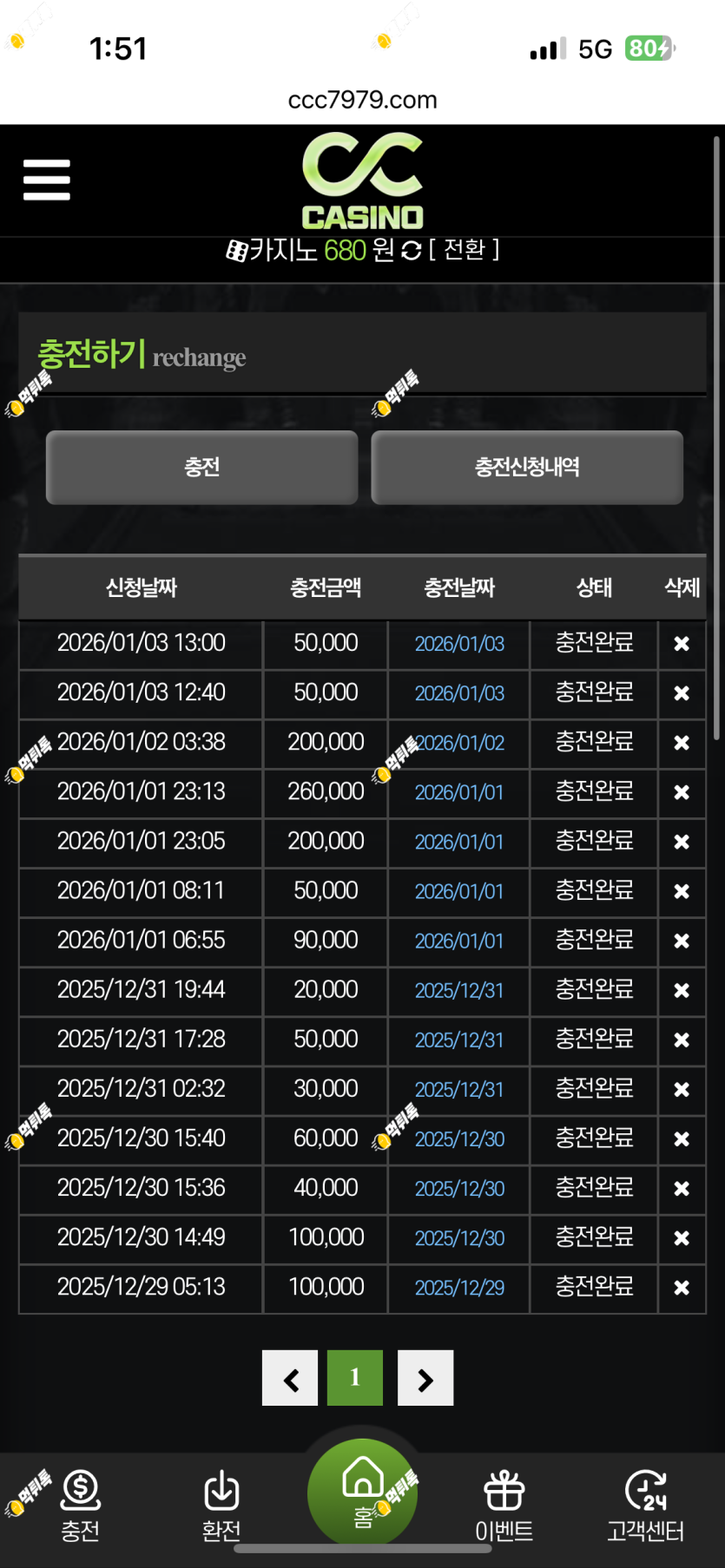Delete the 2026/01/01 23:13 record
Screen dimensions: 725x1568
click(x=682, y=792)
